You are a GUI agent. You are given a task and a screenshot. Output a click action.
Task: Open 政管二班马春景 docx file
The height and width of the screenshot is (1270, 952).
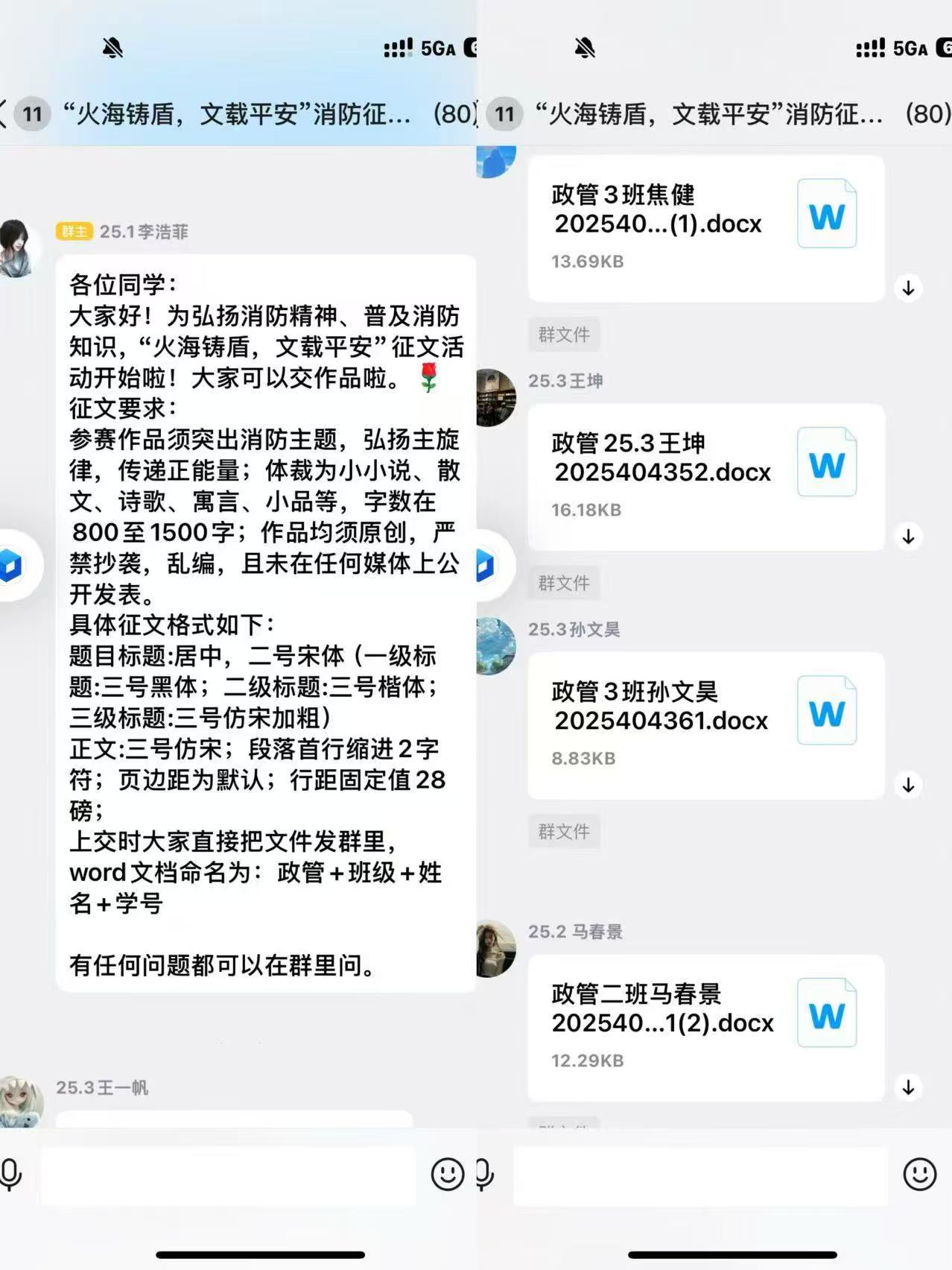tap(705, 1027)
